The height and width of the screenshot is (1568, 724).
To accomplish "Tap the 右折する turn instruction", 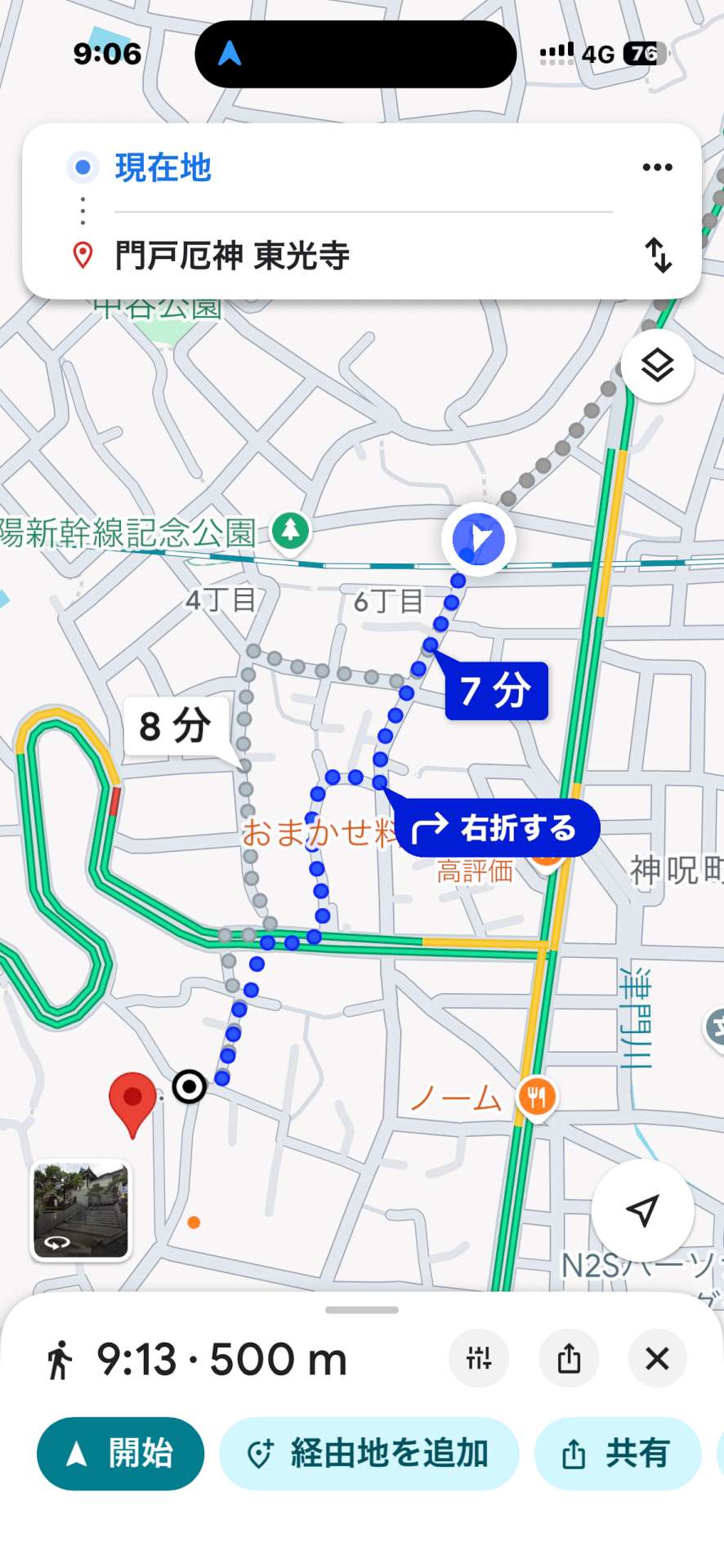I will pyautogui.click(x=498, y=828).
